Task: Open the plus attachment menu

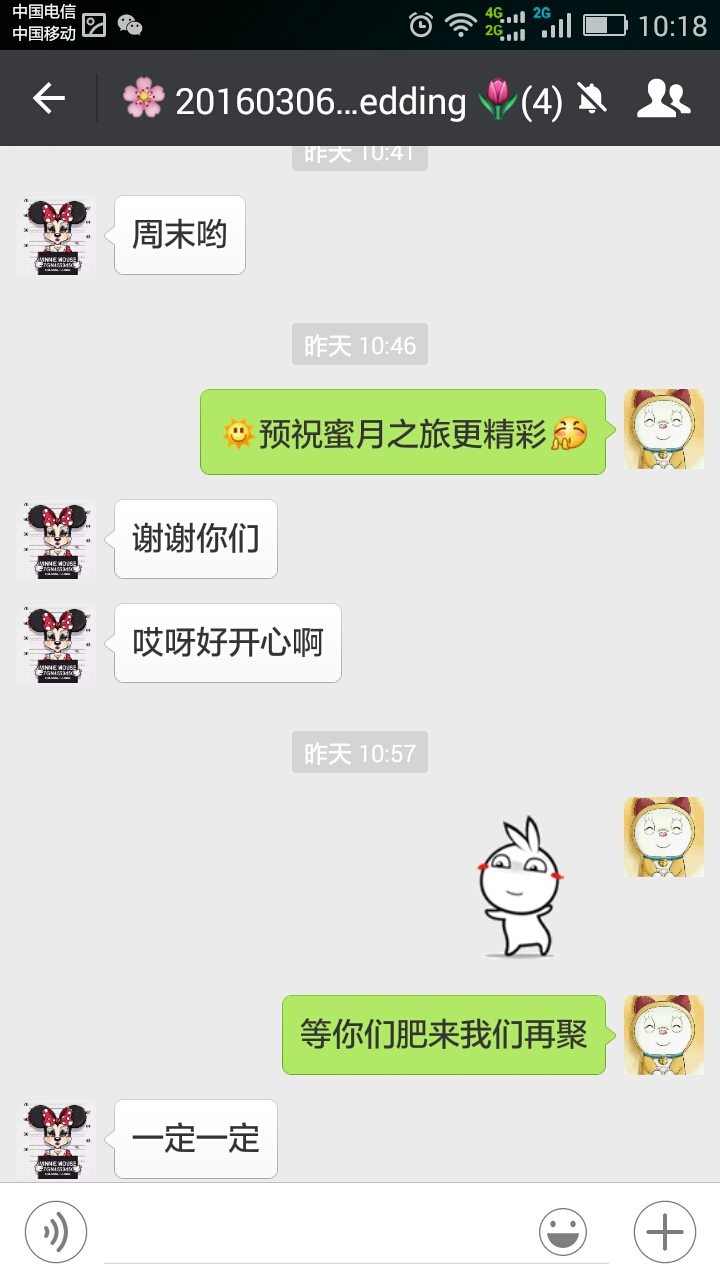Action: coord(665,1232)
